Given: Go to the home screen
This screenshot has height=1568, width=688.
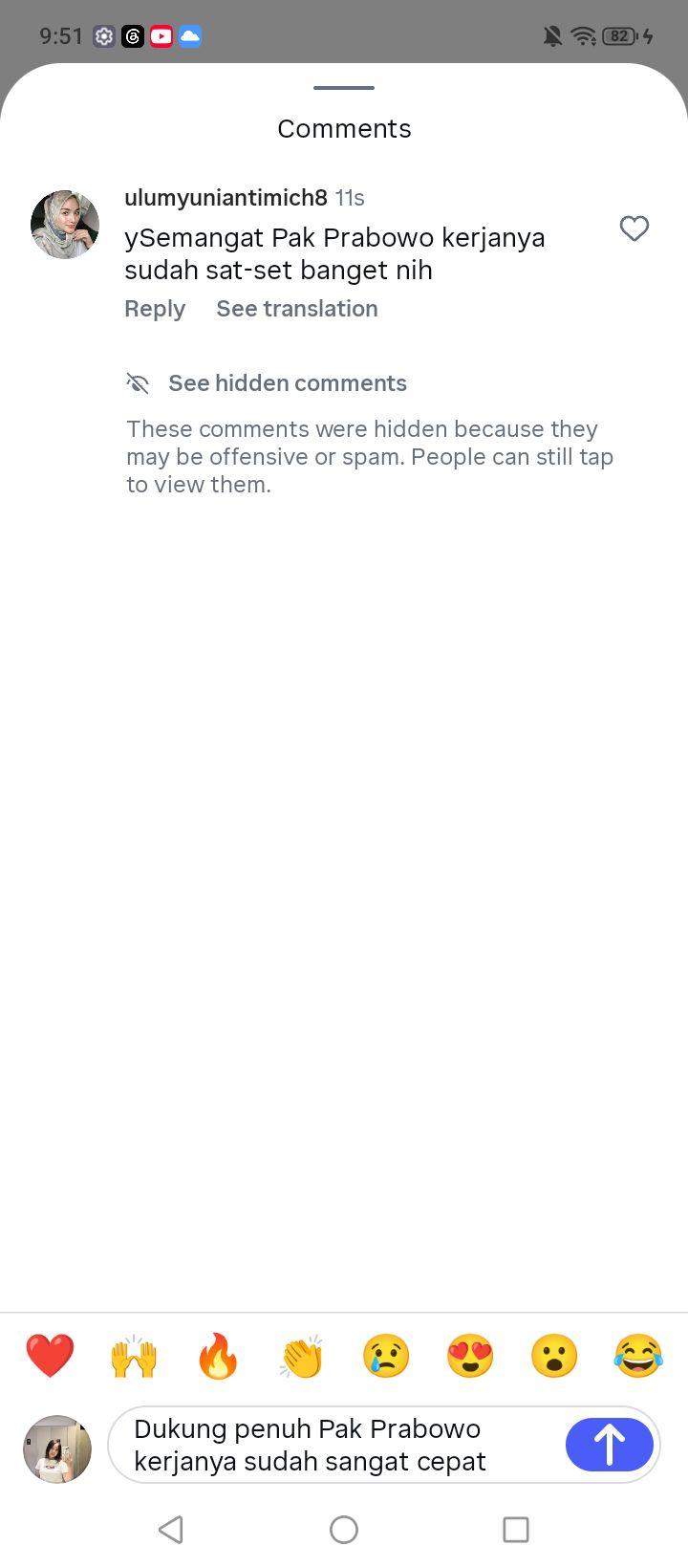Looking at the screenshot, I should click(x=344, y=1530).
